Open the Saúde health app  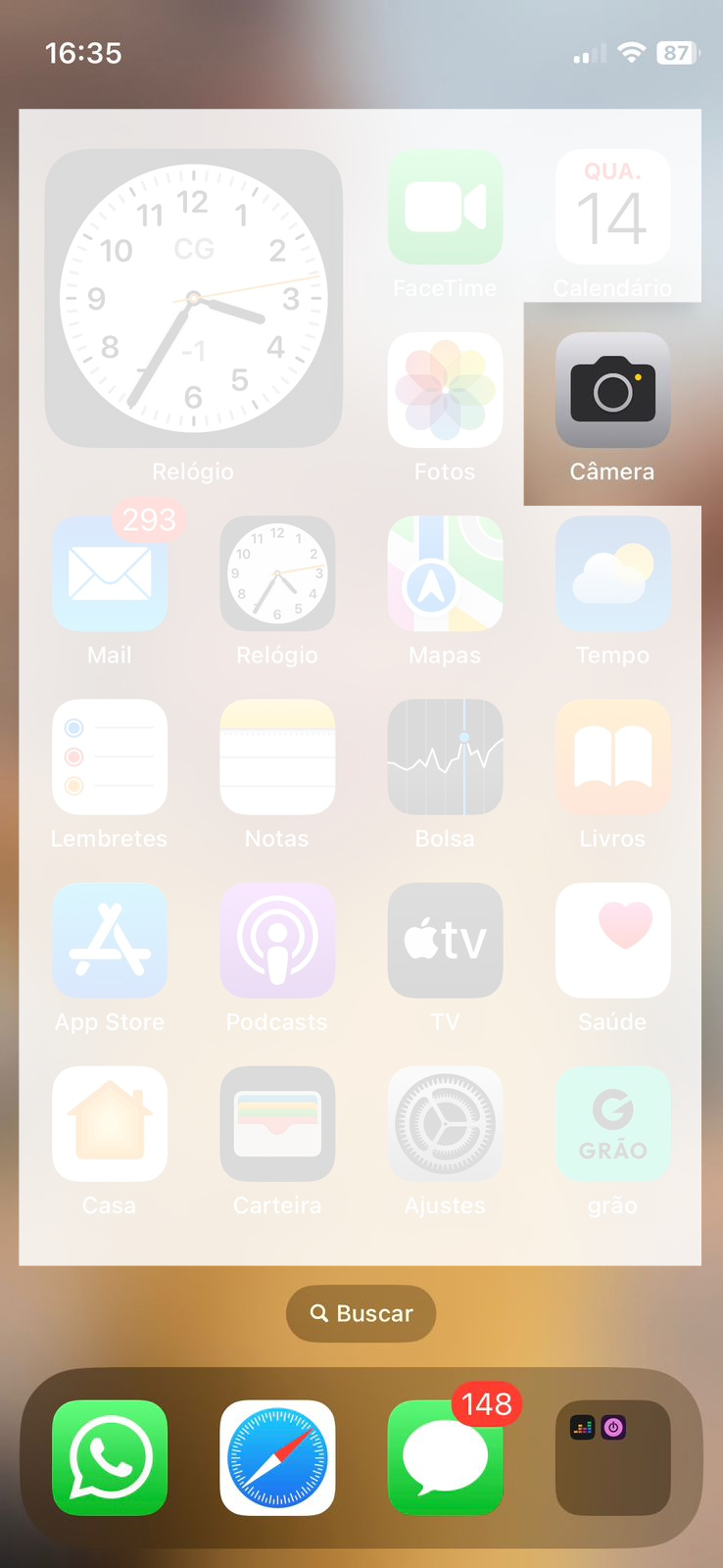click(612, 941)
